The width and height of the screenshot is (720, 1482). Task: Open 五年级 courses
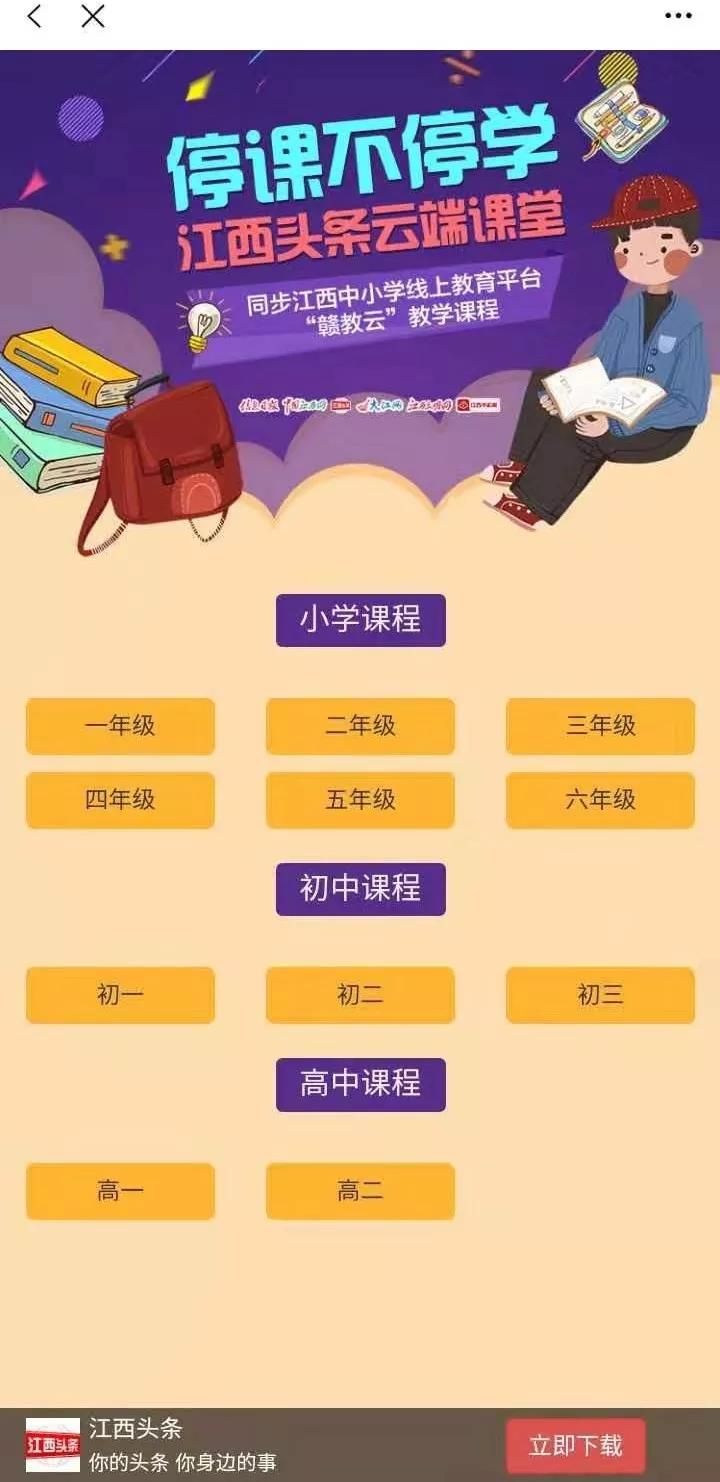360,800
